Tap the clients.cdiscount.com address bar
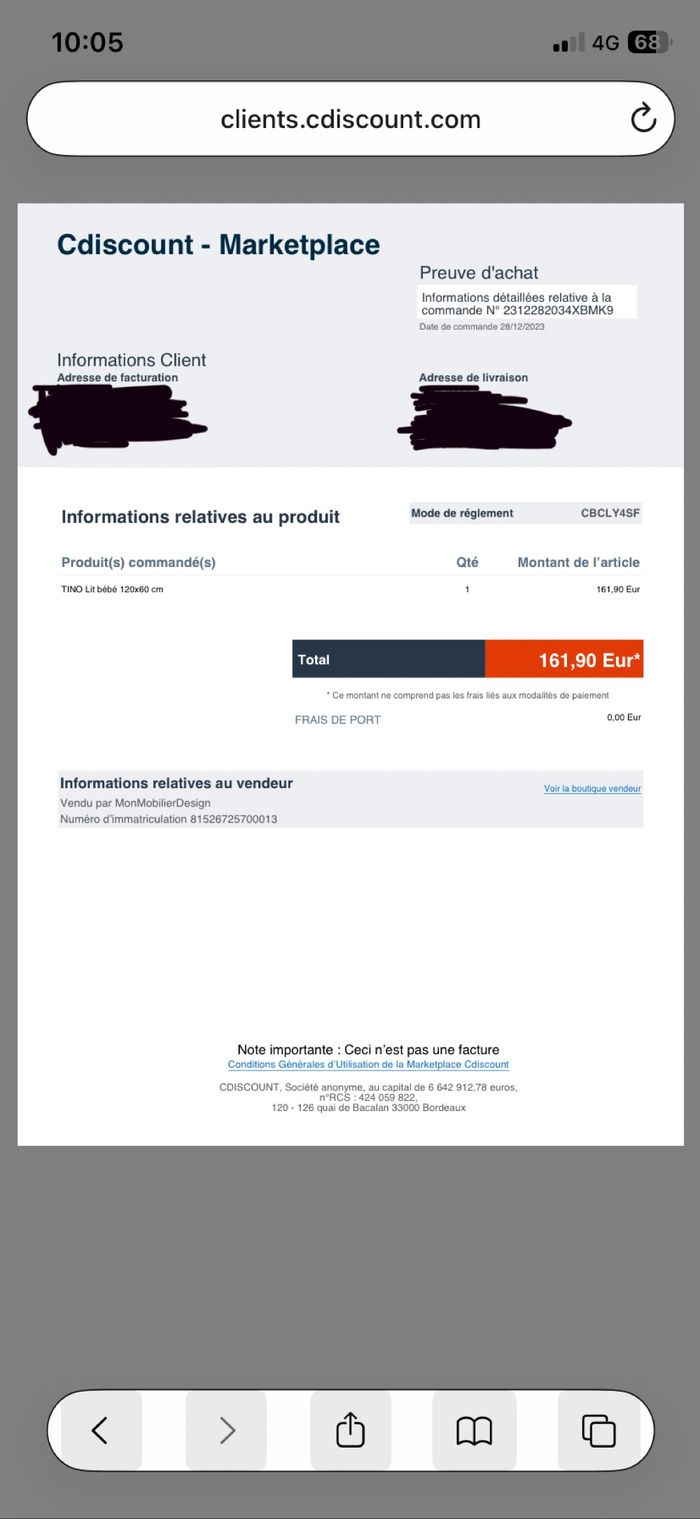700x1519 pixels. point(350,120)
